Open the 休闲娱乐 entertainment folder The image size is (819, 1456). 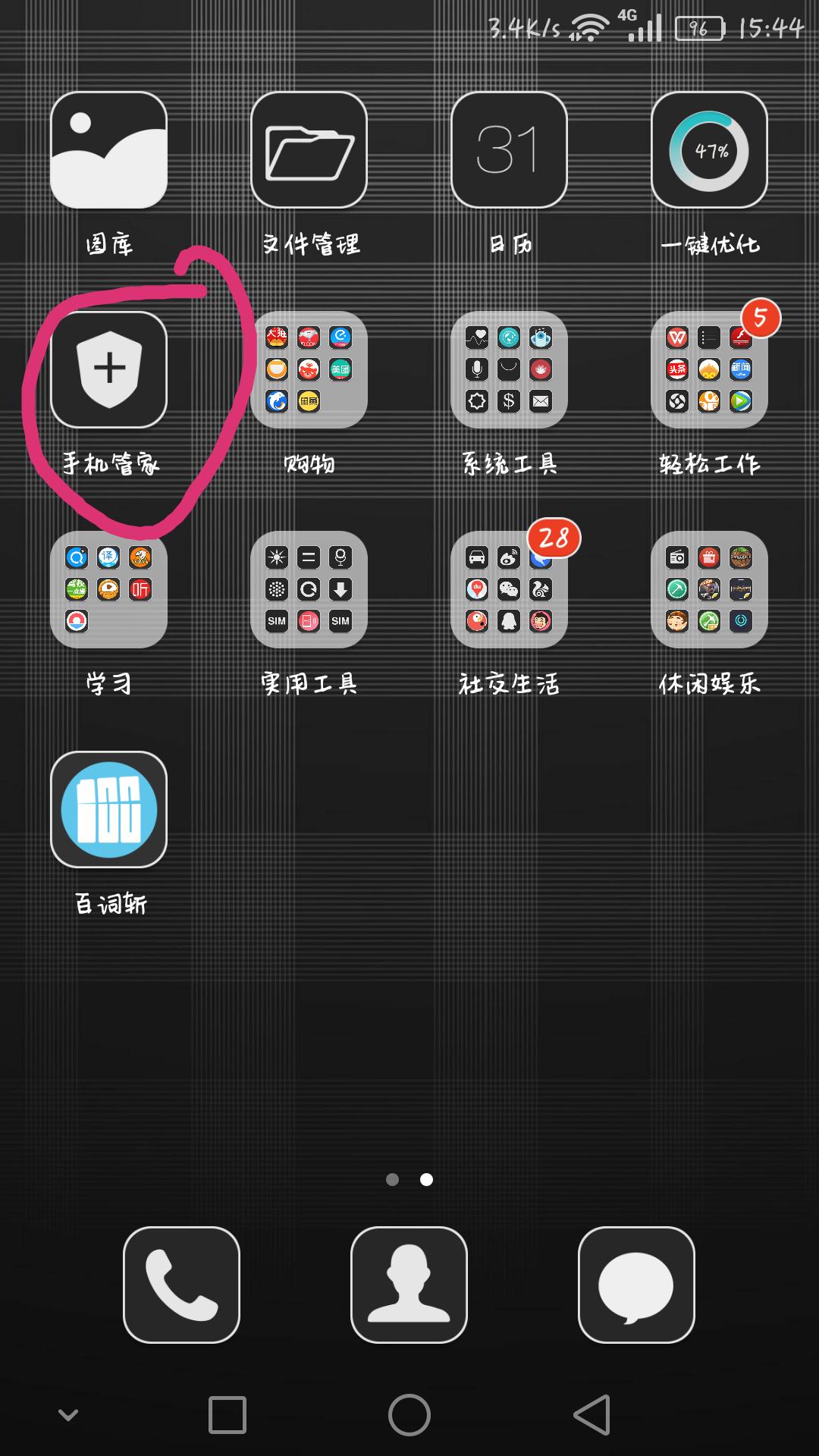coord(709,590)
